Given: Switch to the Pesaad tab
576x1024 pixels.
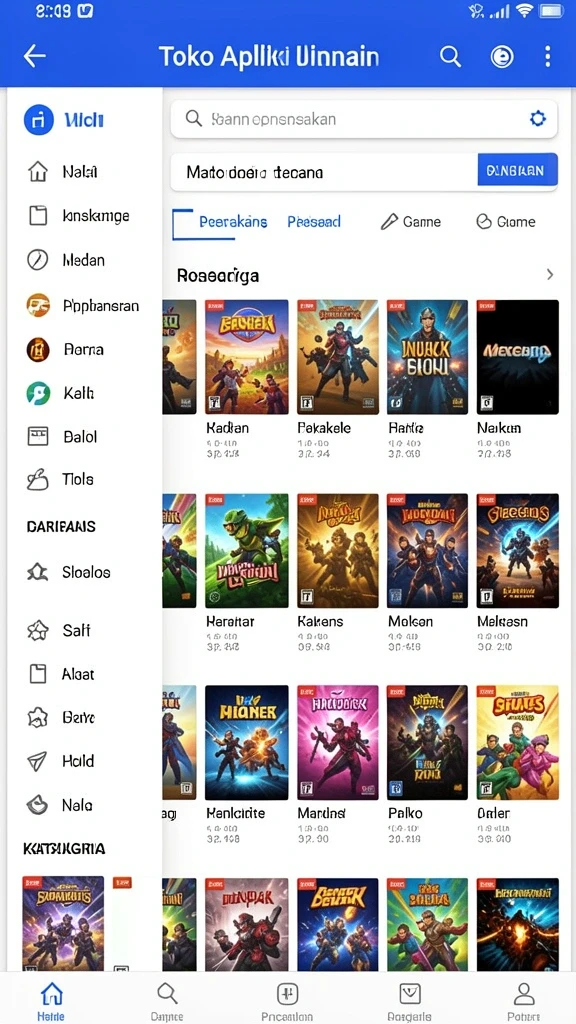Looking at the screenshot, I should [x=314, y=222].
